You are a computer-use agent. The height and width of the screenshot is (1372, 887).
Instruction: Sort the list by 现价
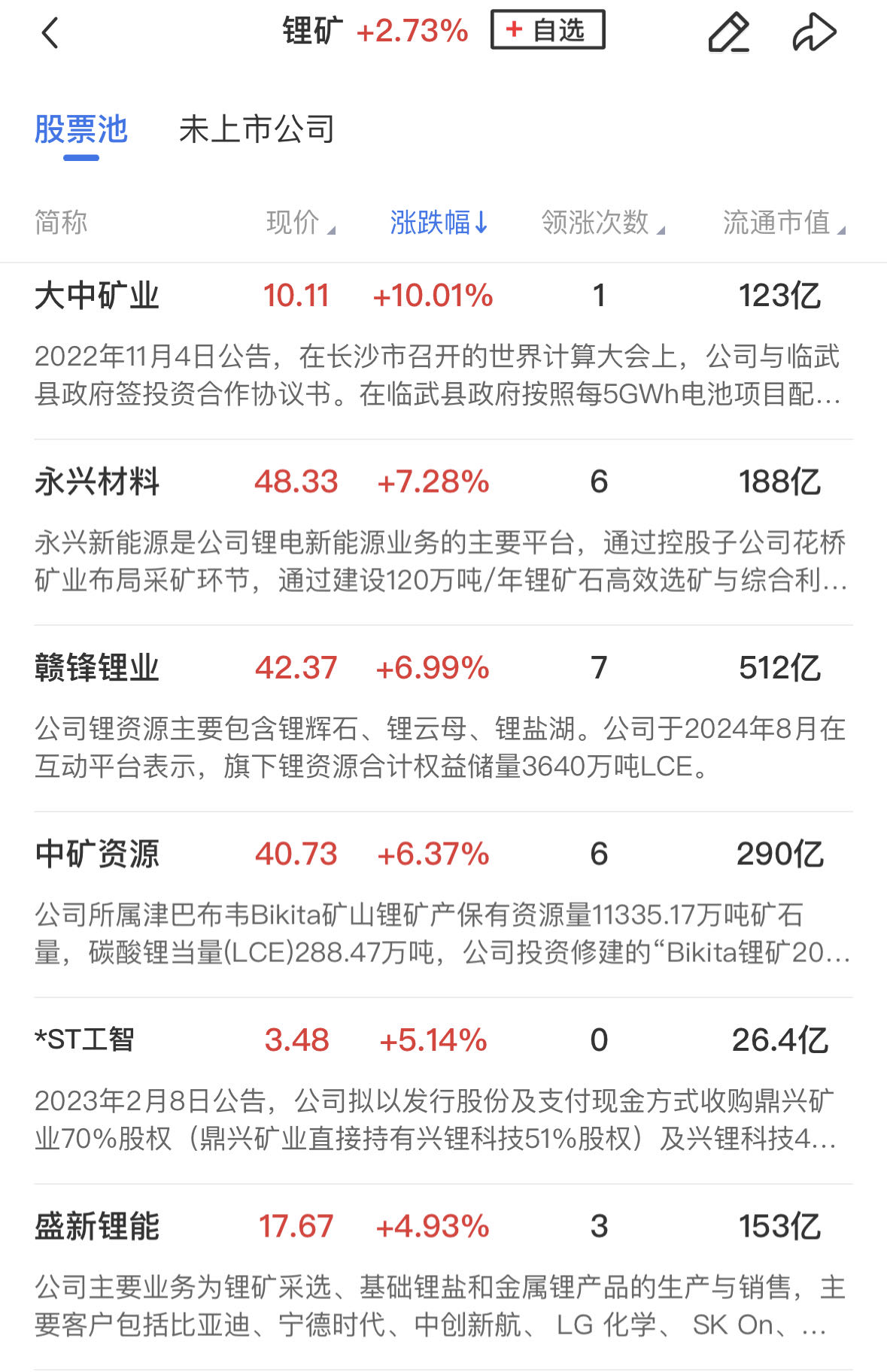pos(299,223)
